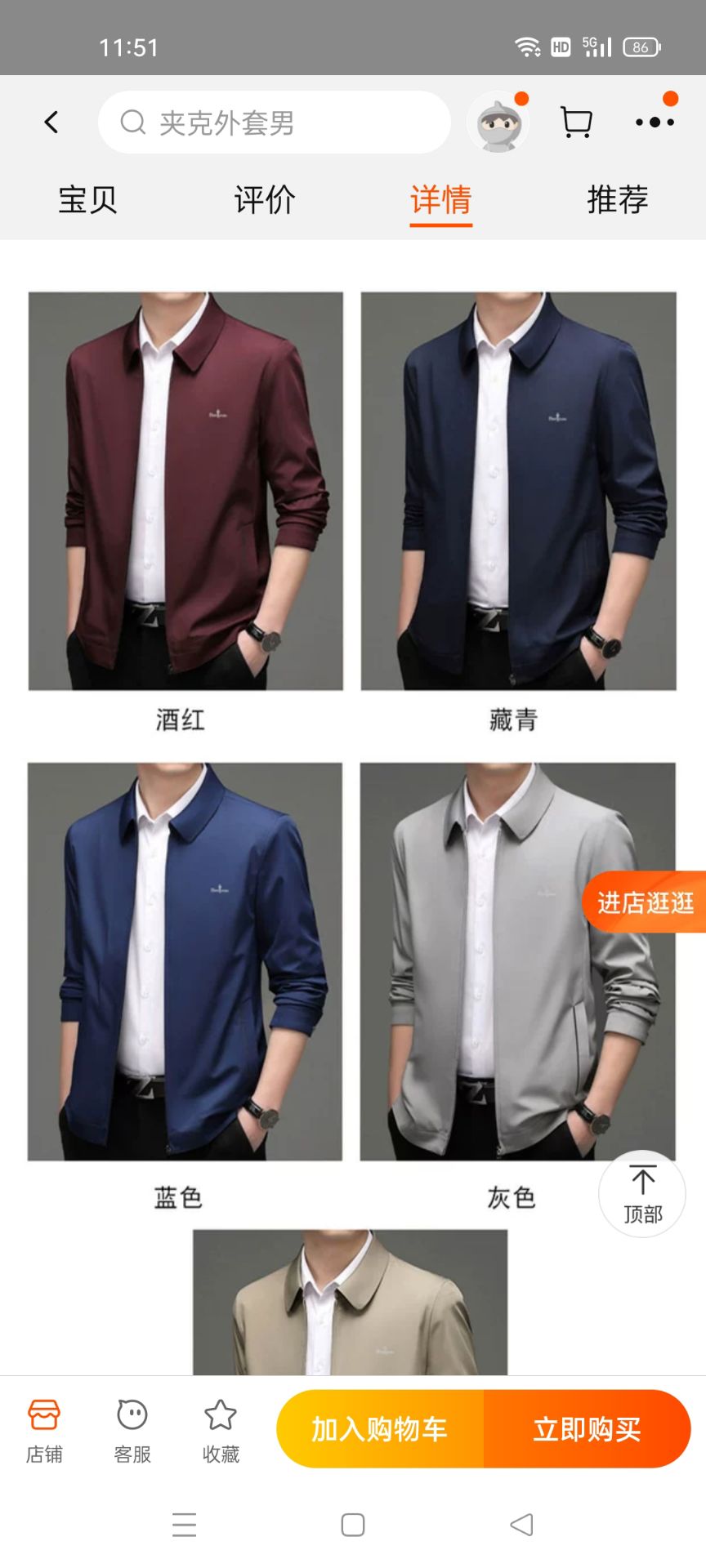Tap the system home button
The height and width of the screenshot is (1568, 706).
(x=353, y=1525)
